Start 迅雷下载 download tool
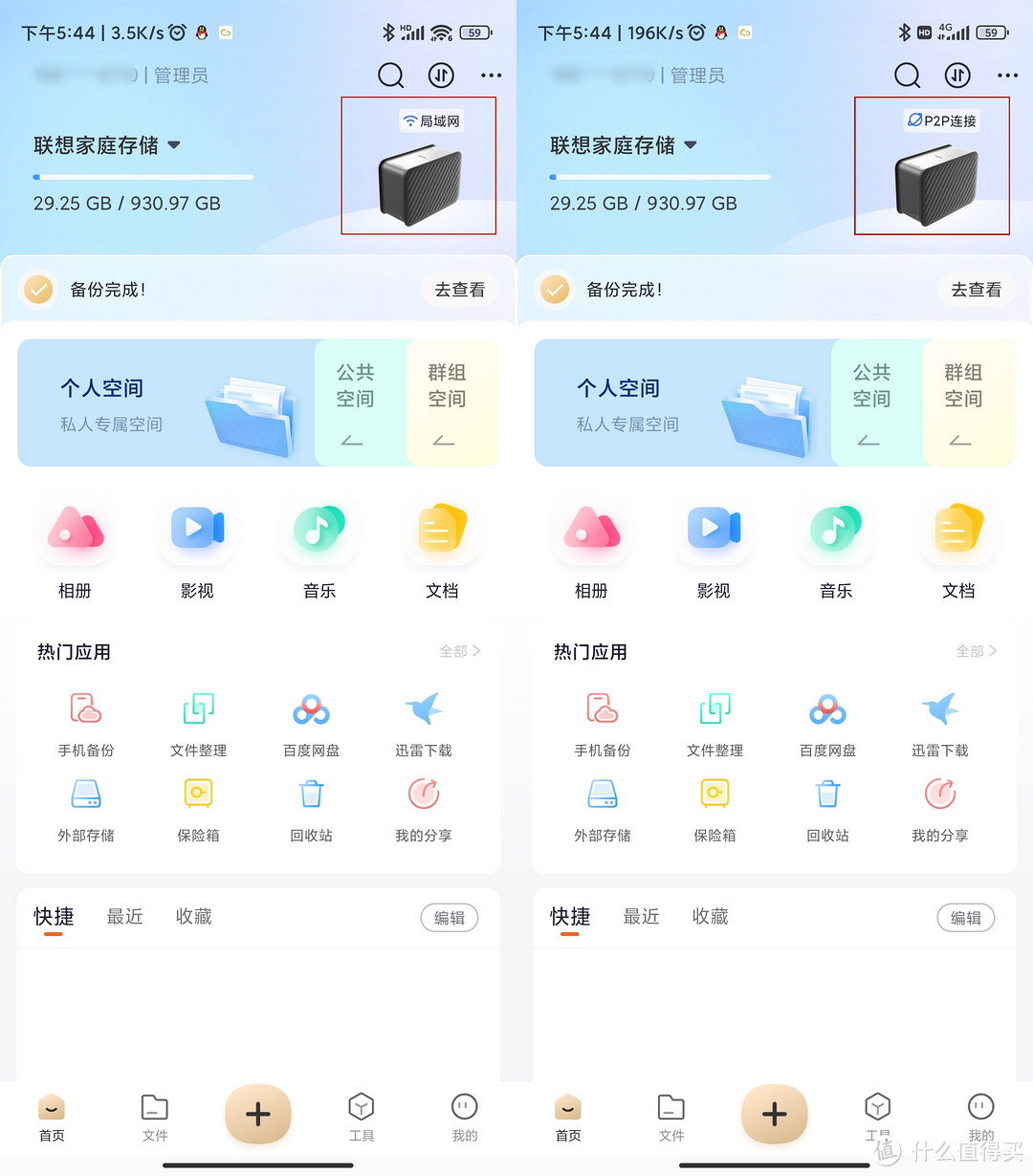The height and width of the screenshot is (1176, 1033). 423,709
